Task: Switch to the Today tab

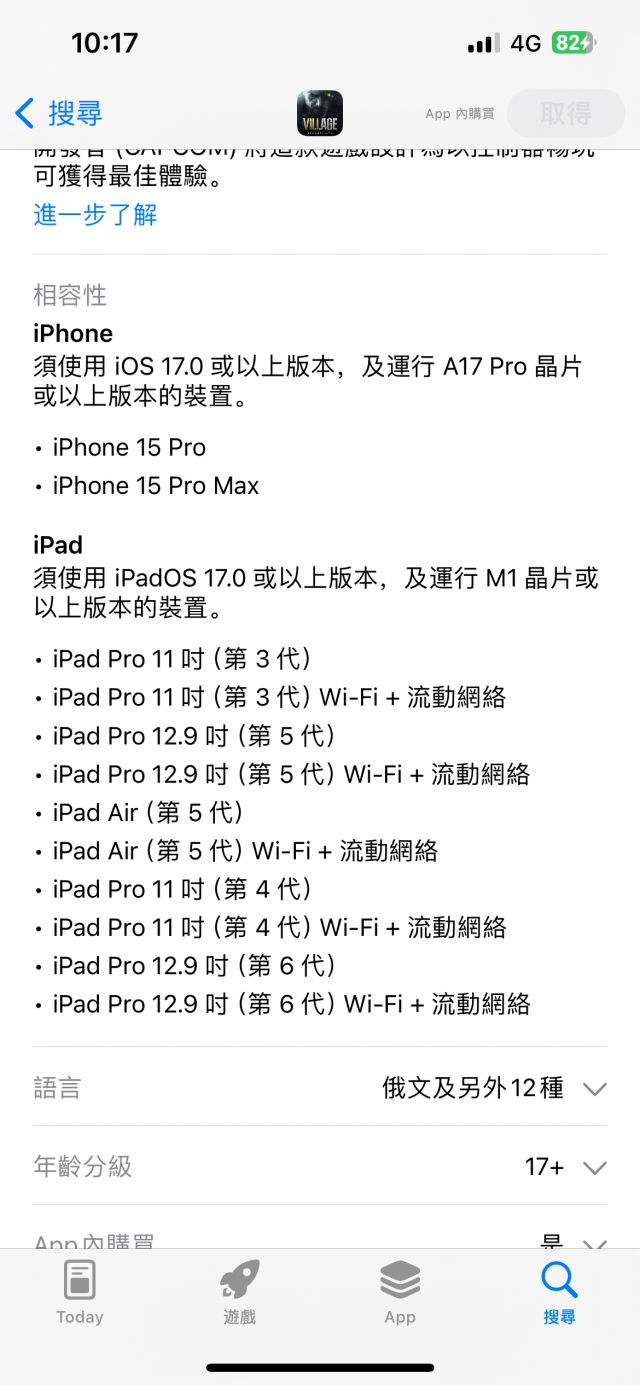Action: [x=80, y=1291]
